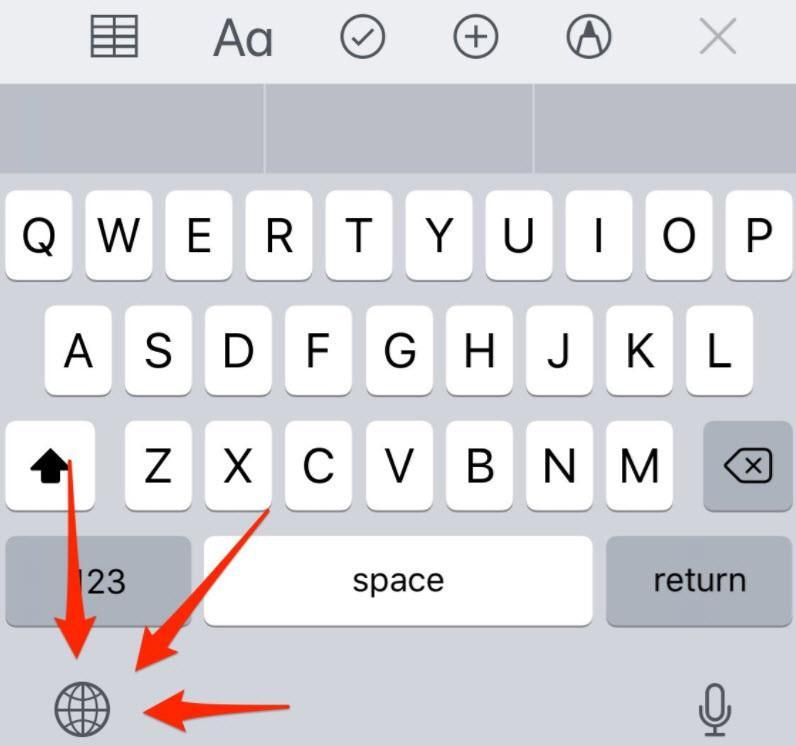Switch to the 123 number keyboard
This screenshot has width=796, height=746.
click(x=98, y=581)
